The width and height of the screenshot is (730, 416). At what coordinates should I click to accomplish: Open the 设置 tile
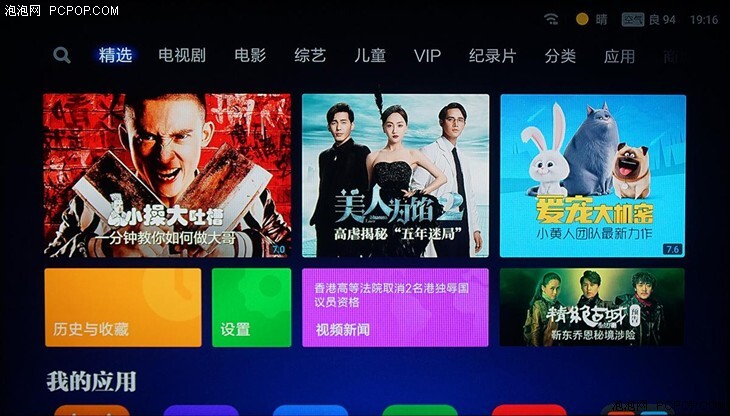[251, 307]
